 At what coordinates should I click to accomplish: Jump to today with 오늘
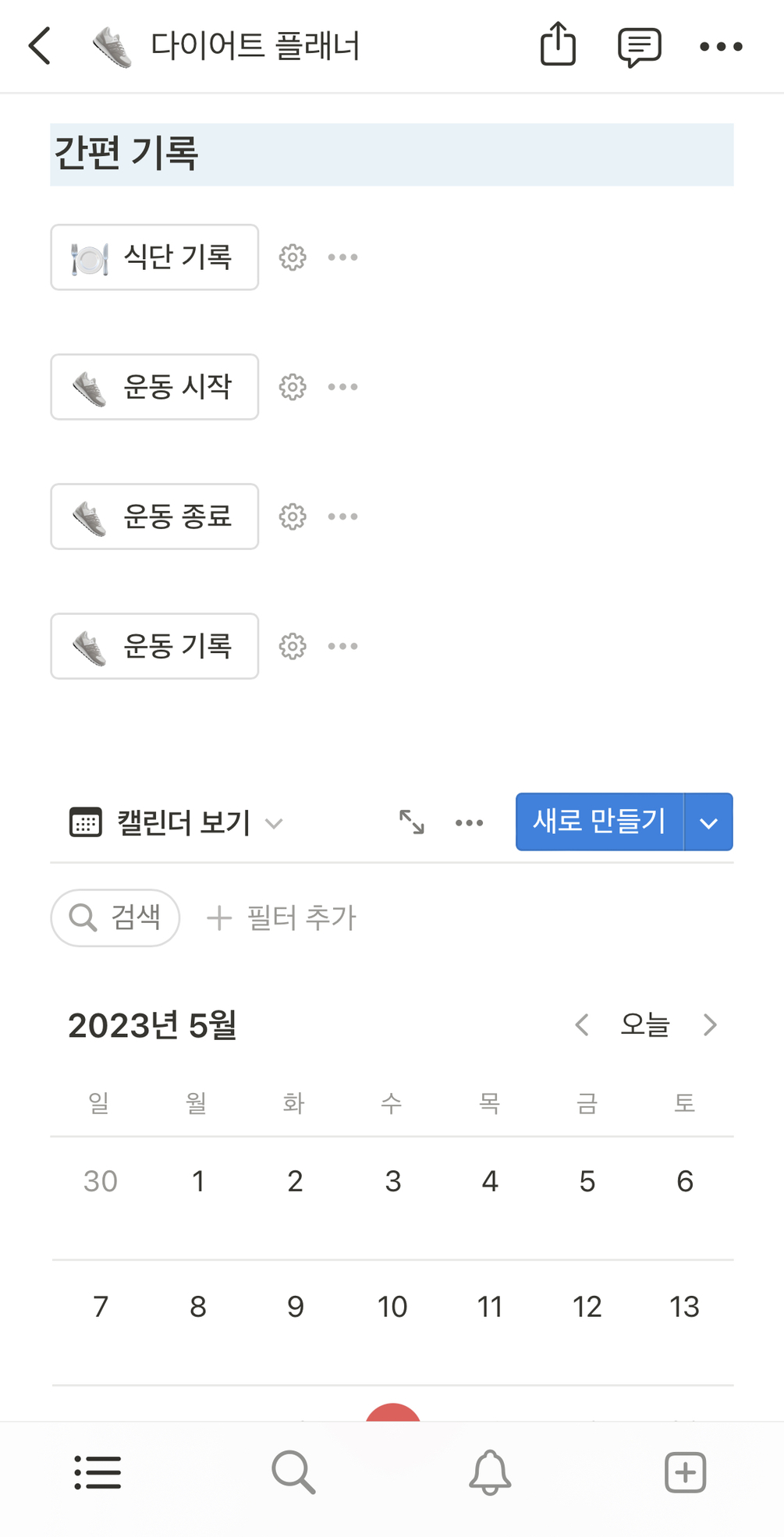(x=644, y=1025)
